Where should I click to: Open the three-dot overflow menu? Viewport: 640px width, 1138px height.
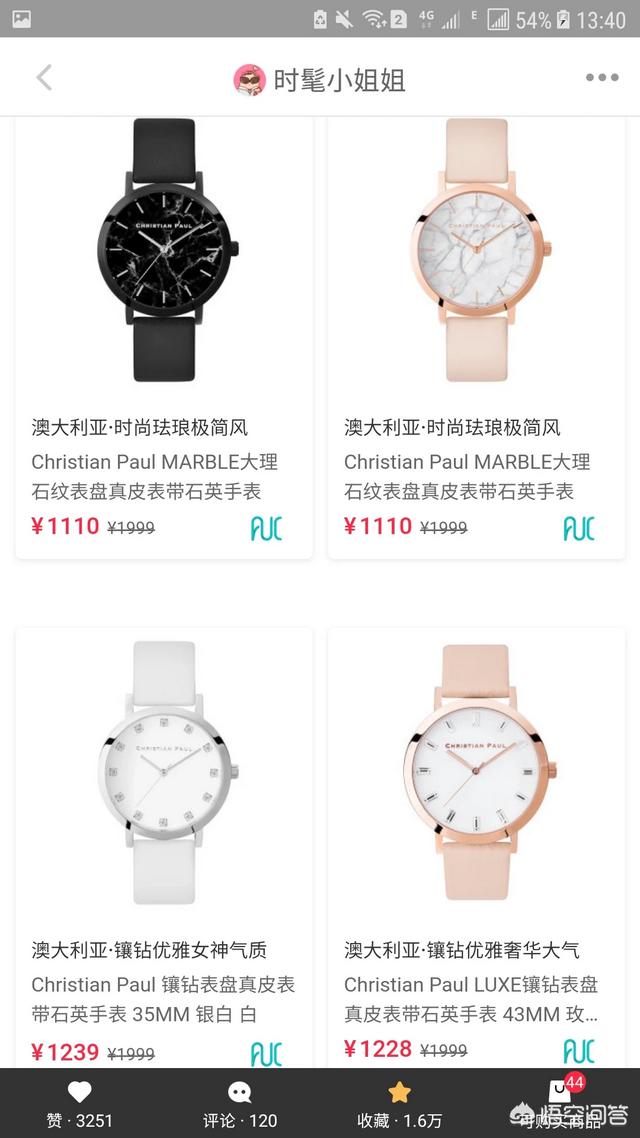(602, 78)
